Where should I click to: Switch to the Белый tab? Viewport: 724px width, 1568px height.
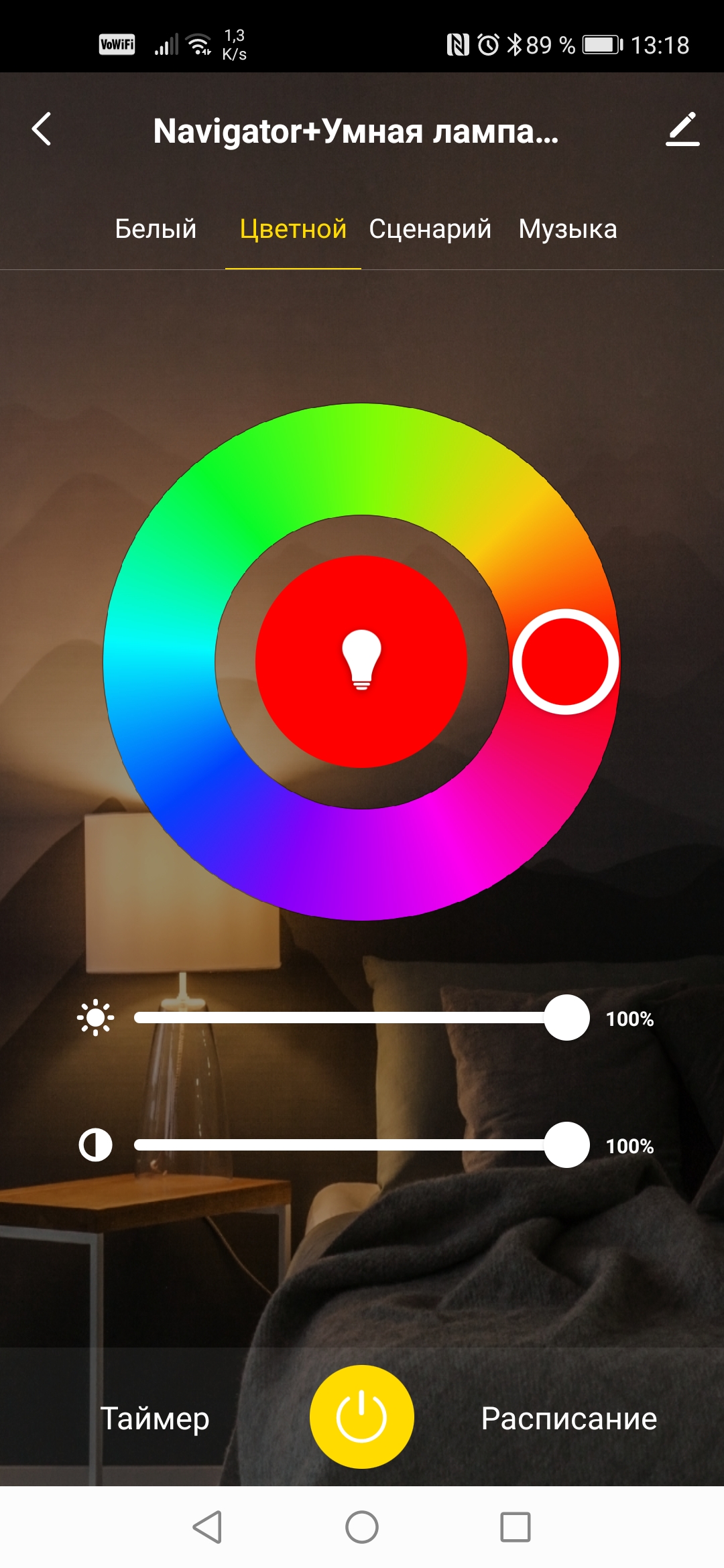tap(156, 229)
